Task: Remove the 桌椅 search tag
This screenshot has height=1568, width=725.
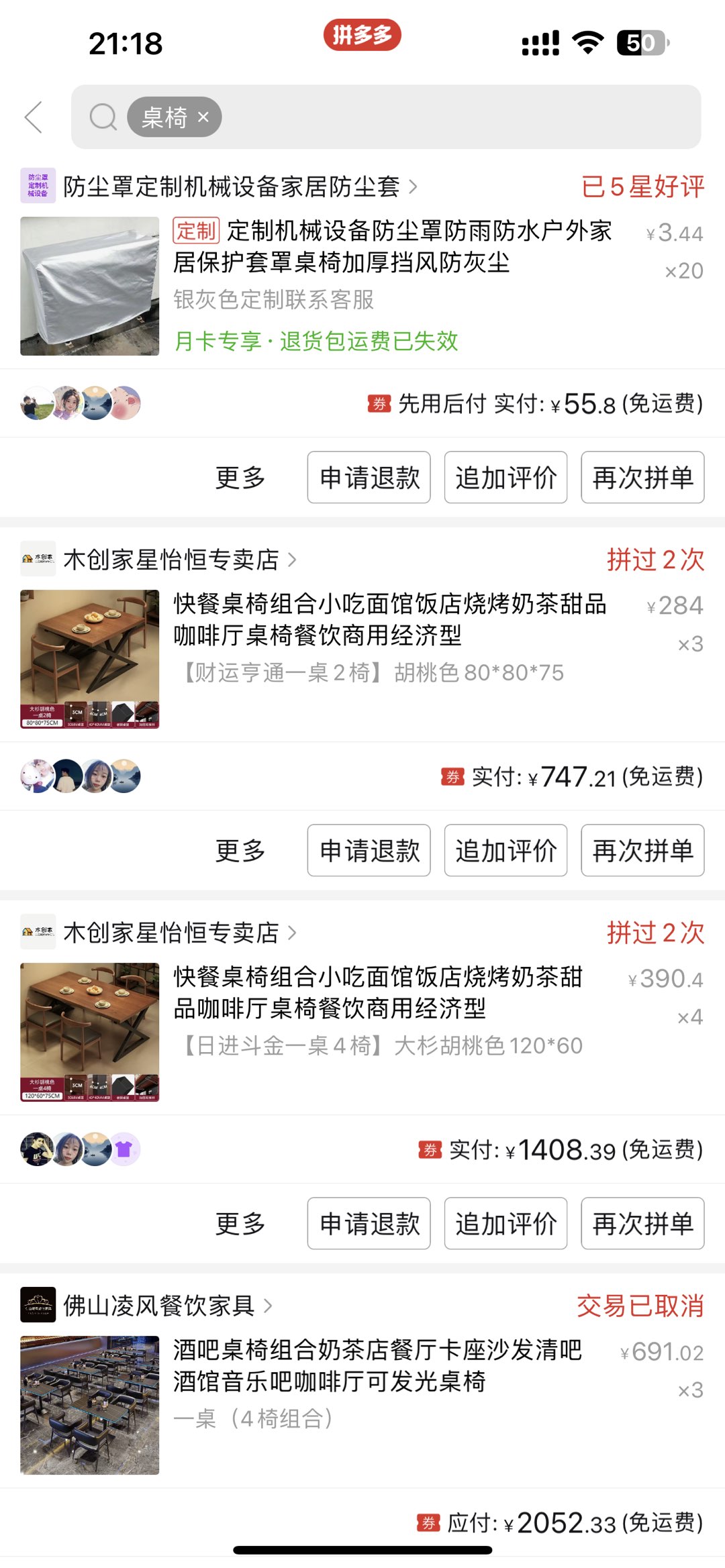Action: (203, 117)
